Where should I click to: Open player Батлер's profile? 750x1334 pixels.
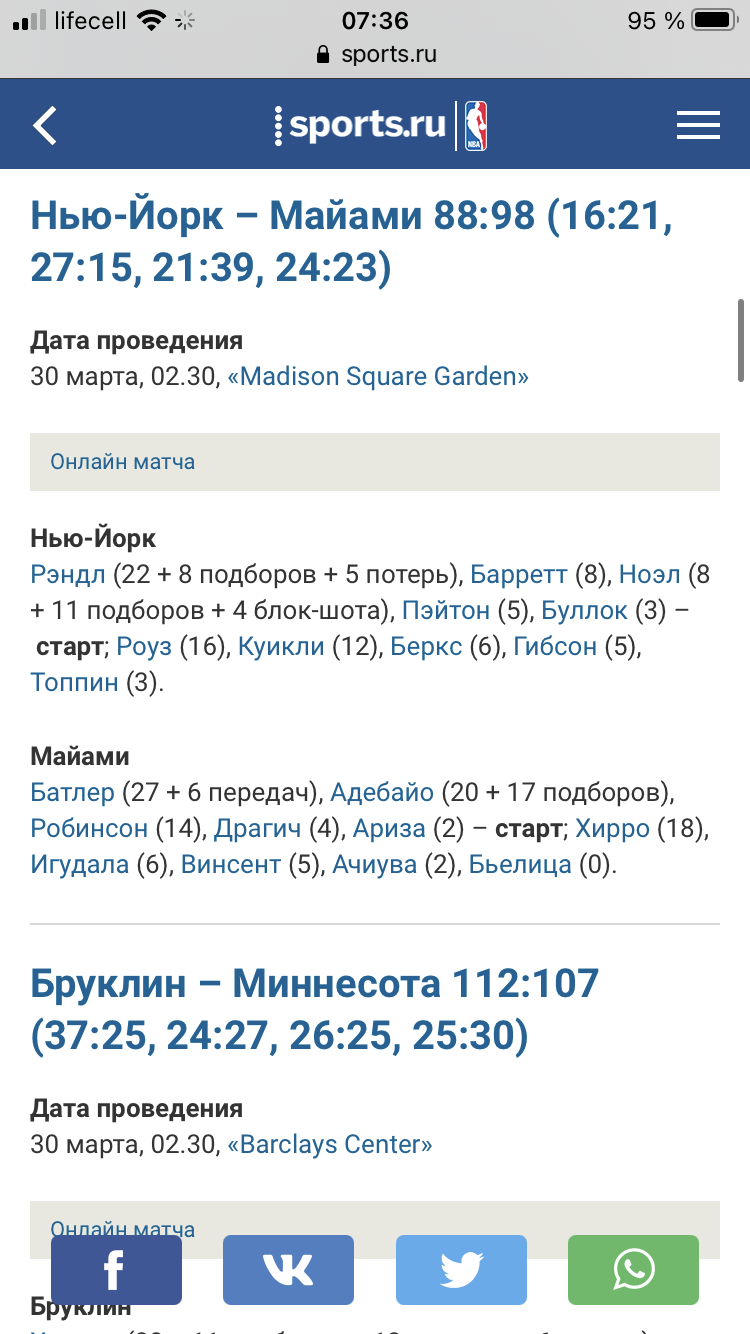click(x=73, y=793)
